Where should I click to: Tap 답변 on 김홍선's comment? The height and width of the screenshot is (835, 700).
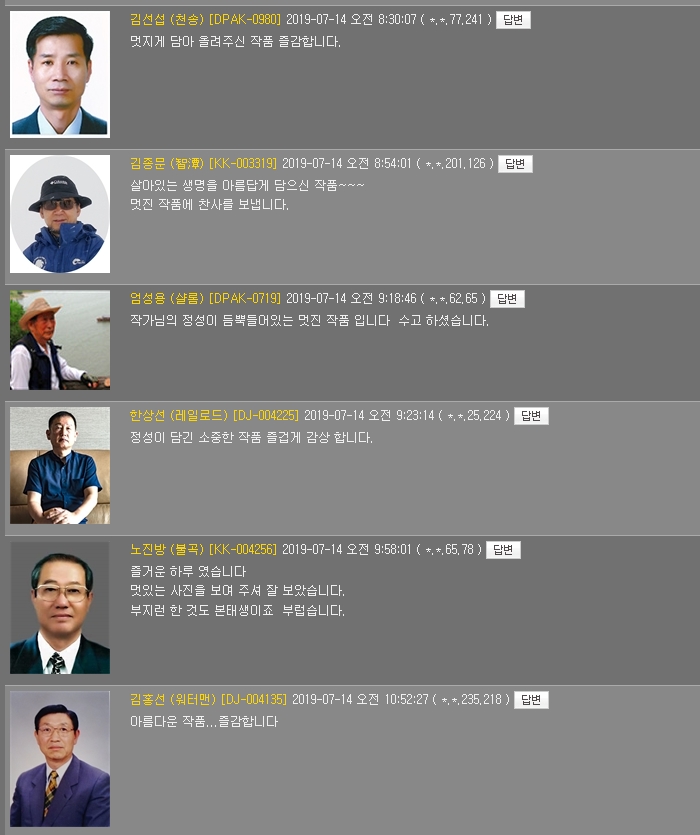531,700
